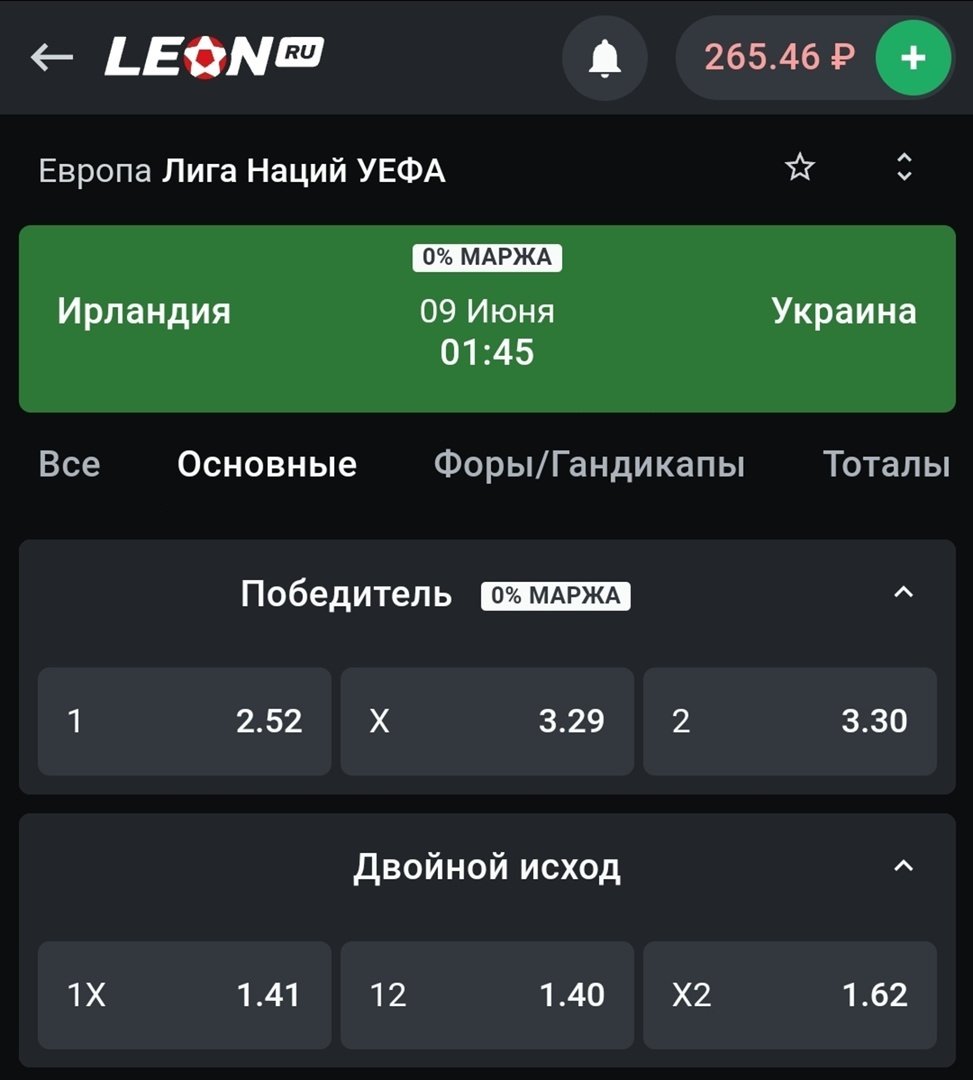This screenshot has height=1080, width=973.
Task: Switch to Форы/Гандикапы tab
Action: (589, 464)
